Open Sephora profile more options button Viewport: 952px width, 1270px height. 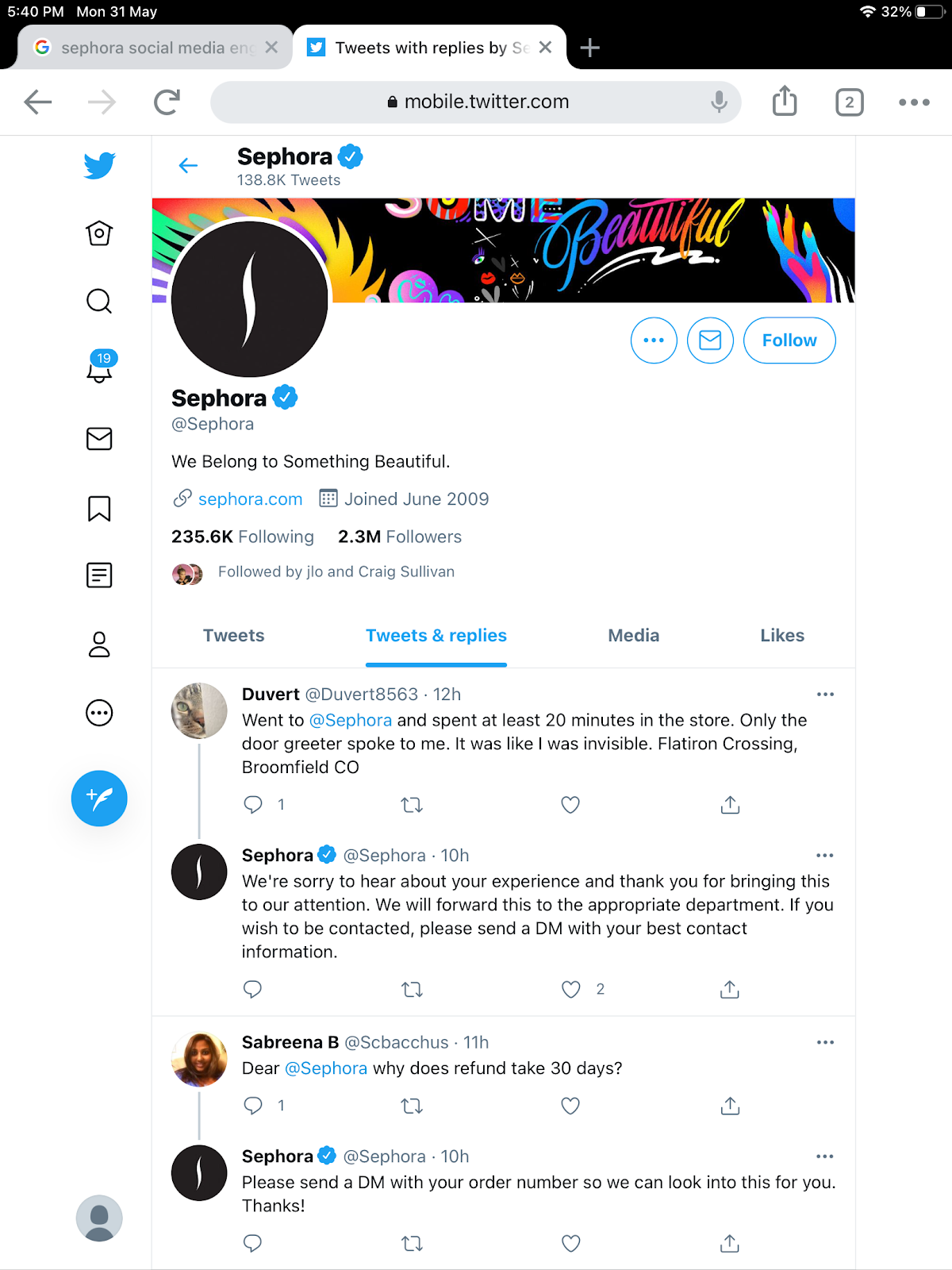[x=654, y=341]
